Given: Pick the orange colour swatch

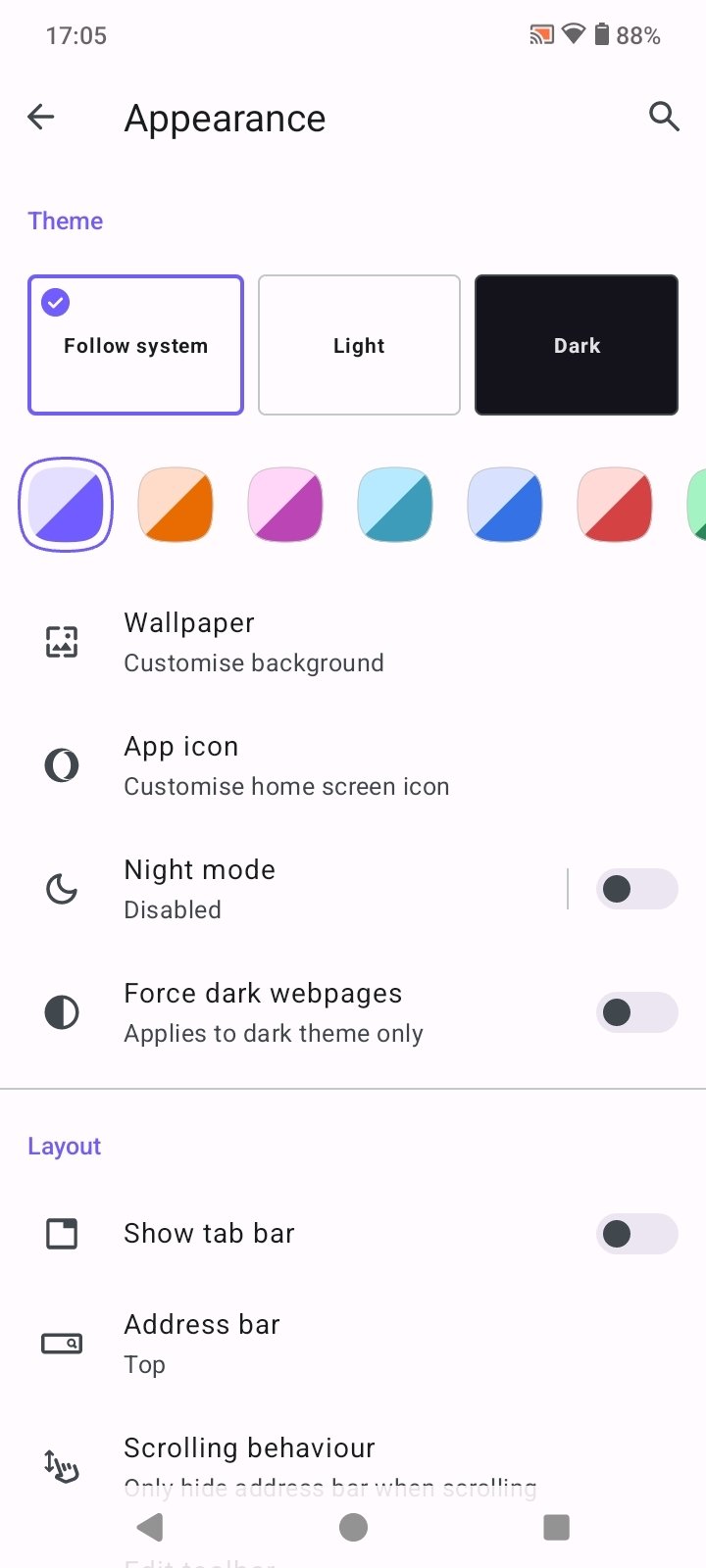Looking at the screenshot, I should [x=176, y=505].
